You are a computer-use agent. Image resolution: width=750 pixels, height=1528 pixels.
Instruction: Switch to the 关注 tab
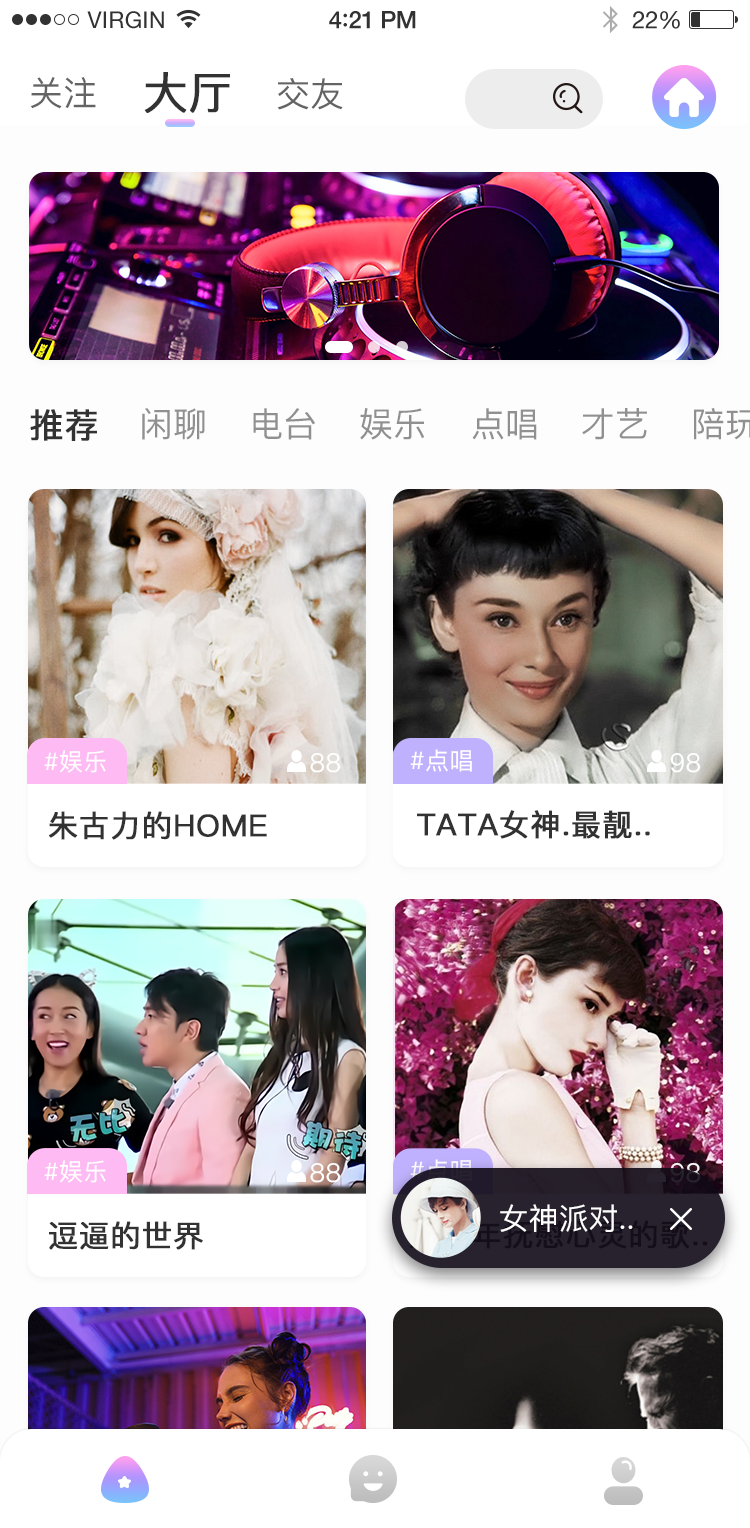(x=64, y=95)
